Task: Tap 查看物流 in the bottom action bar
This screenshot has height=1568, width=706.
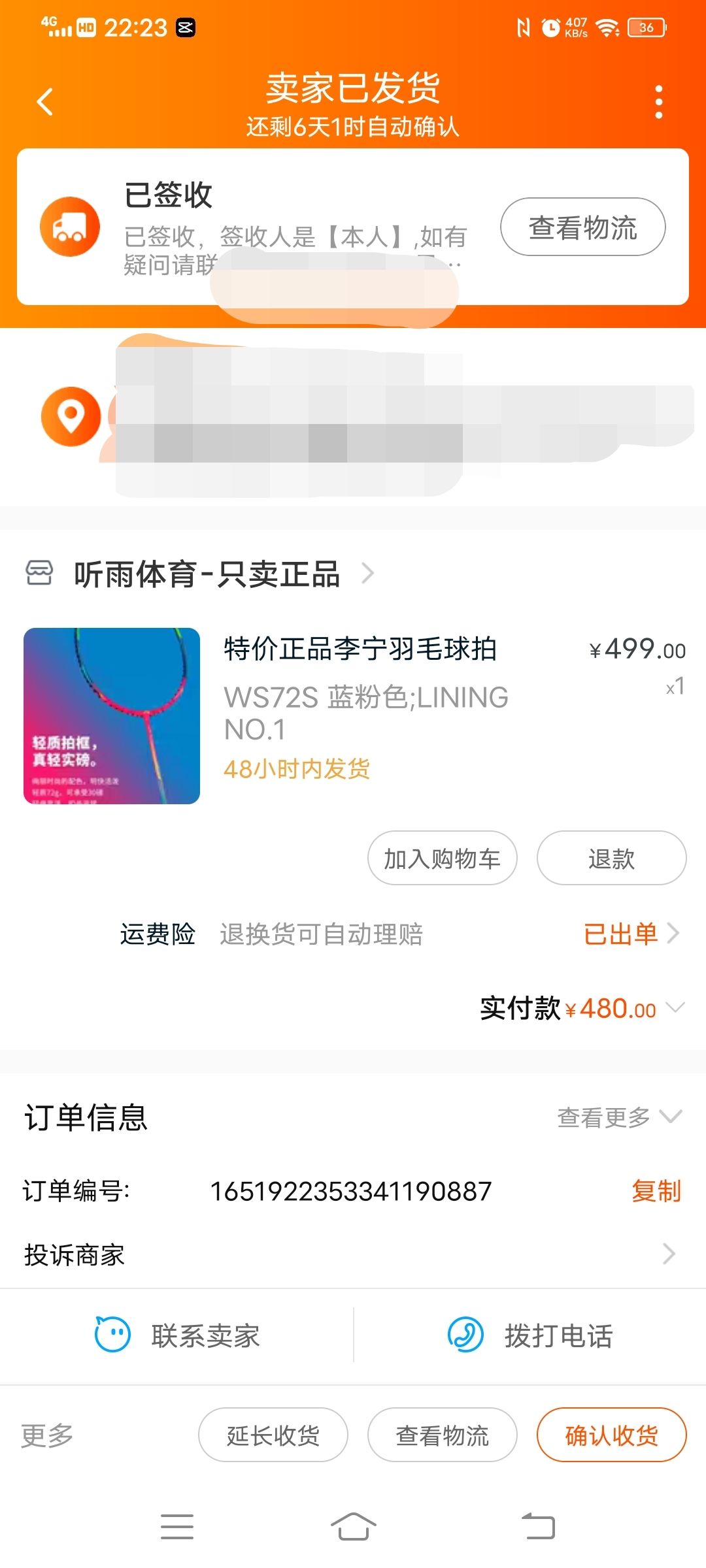Action: [442, 1435]
